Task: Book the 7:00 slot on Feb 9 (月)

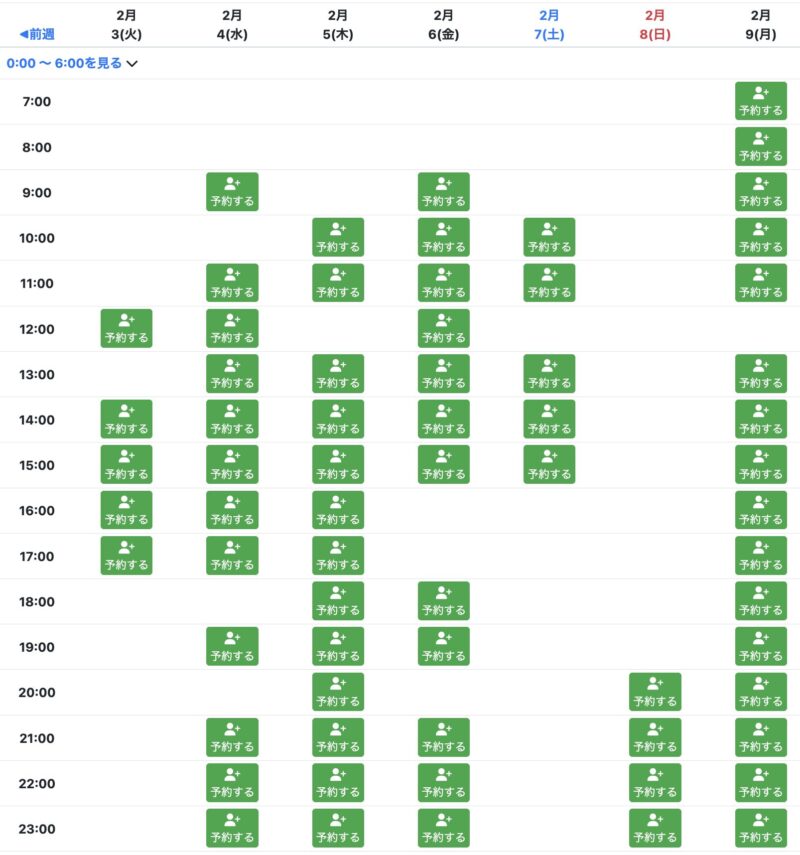Action: coord(760,101)
